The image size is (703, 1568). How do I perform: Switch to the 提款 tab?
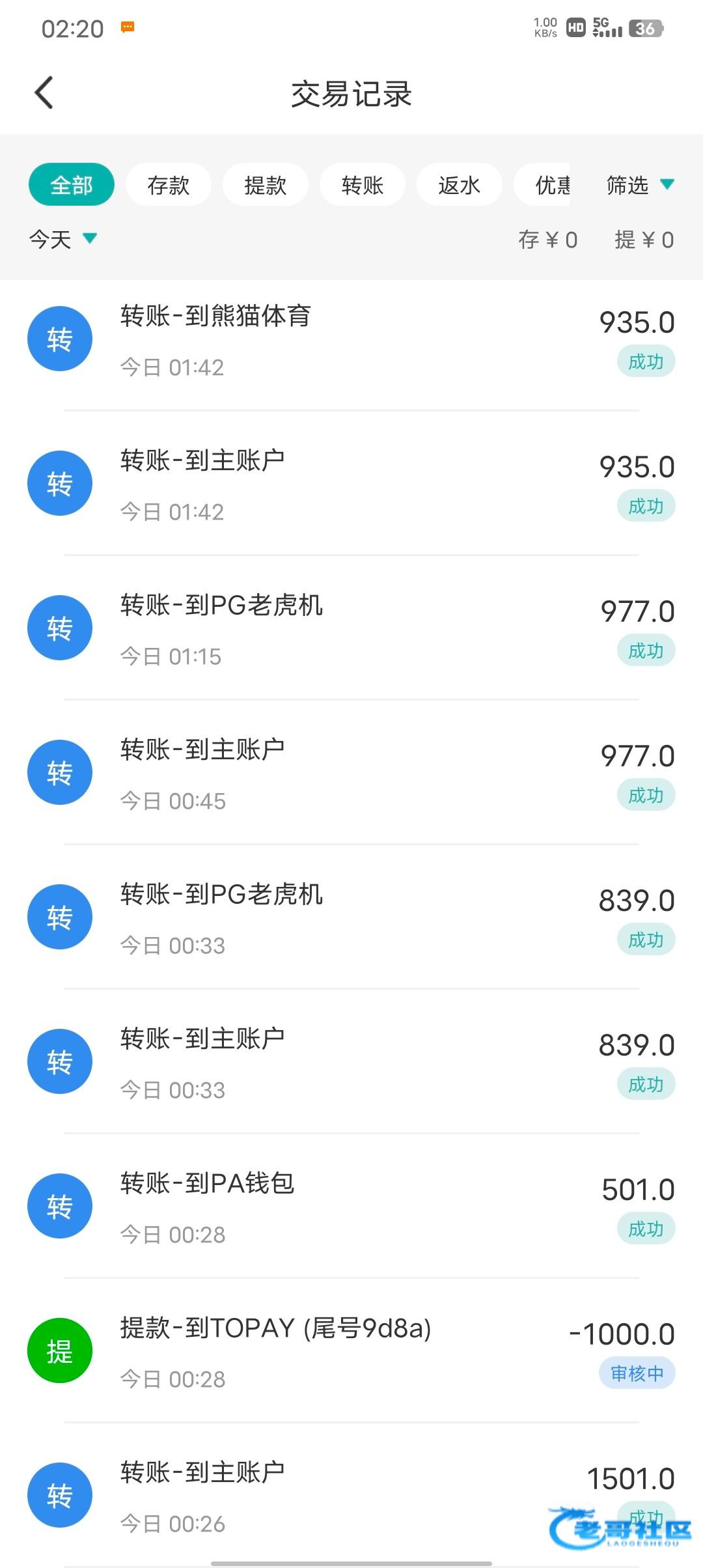tap(266, 185)
